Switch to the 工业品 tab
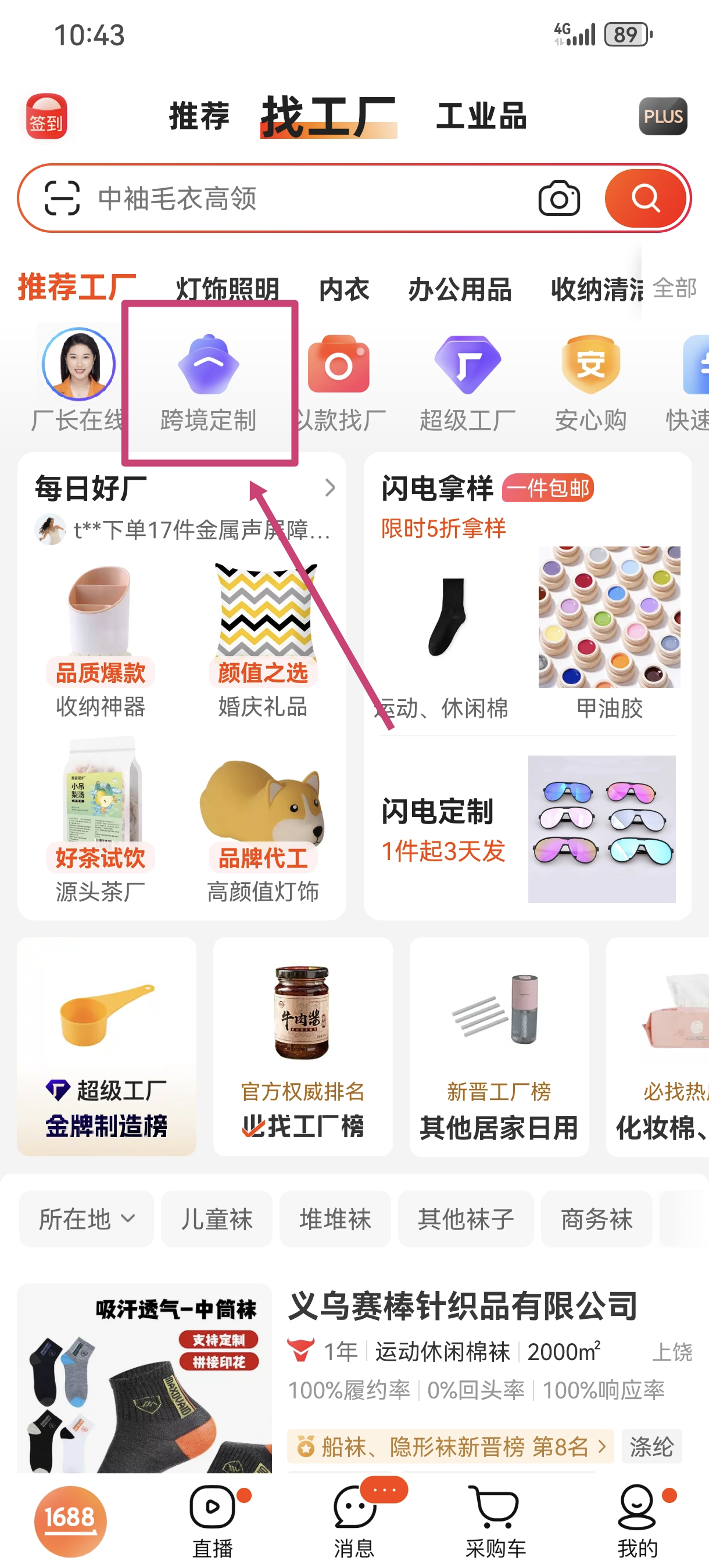 (481, 116)
